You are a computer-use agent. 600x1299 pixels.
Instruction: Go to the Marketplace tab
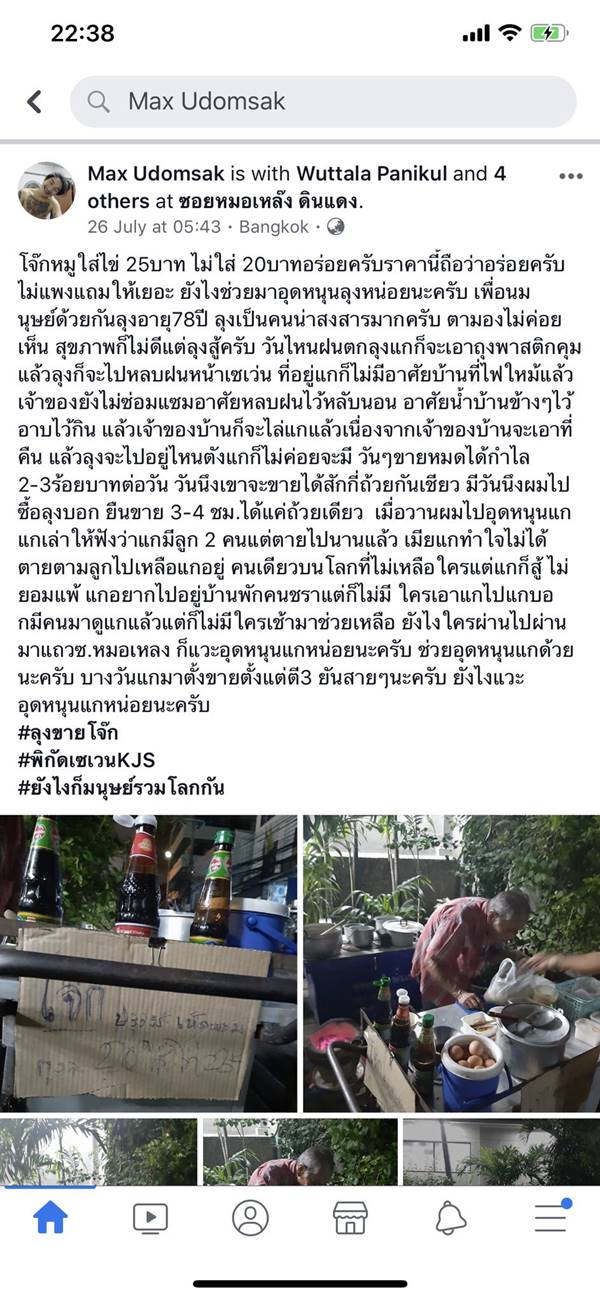point(350,1216)
